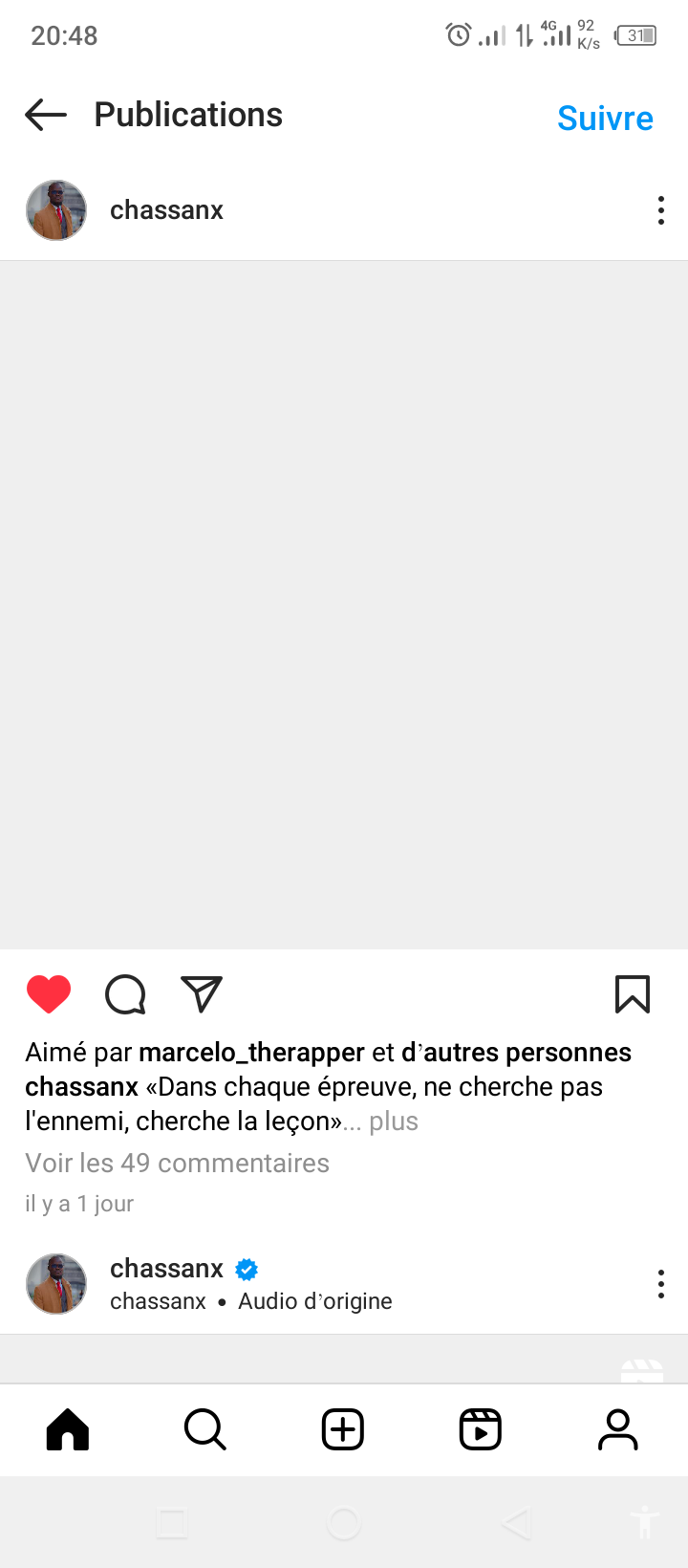Switch to the Reels tab

tap(480, 1430)
